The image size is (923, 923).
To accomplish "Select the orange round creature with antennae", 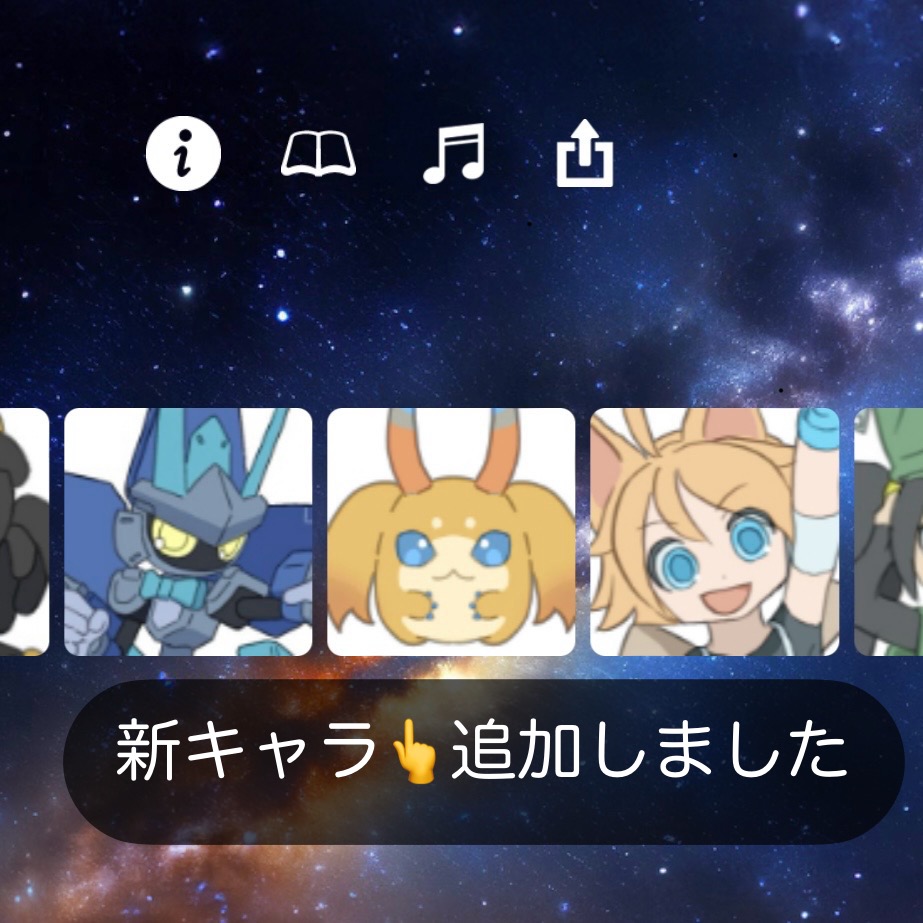I will [x=451, y=532].
